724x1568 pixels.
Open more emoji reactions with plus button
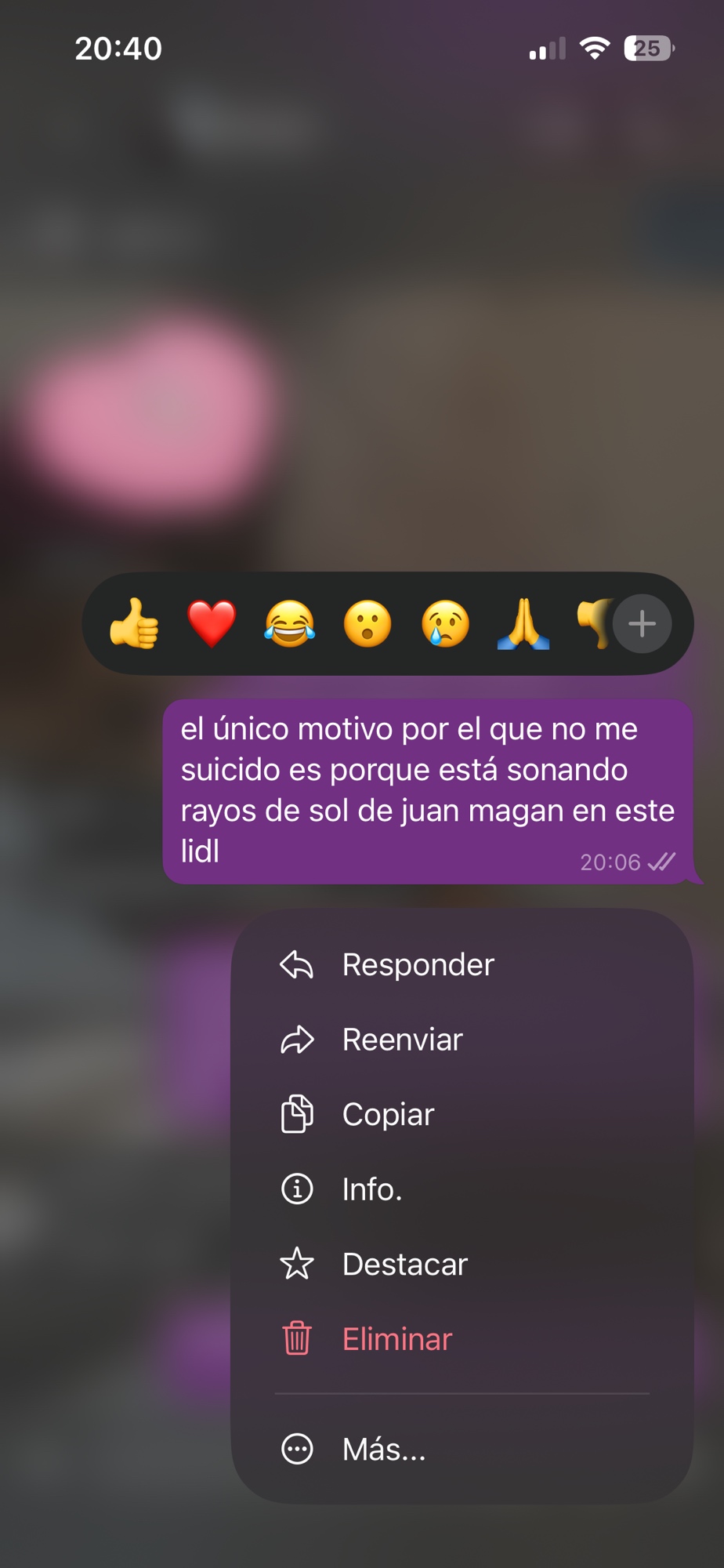642,624
